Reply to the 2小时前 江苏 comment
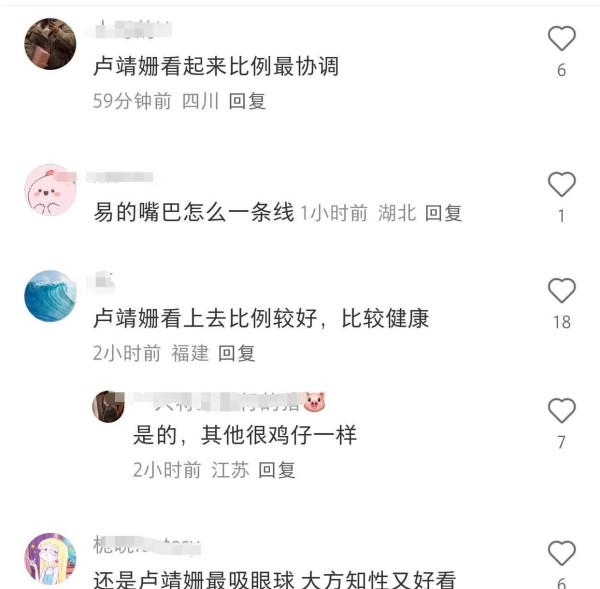This screenshot has height=589, width=600. (277, 470)
